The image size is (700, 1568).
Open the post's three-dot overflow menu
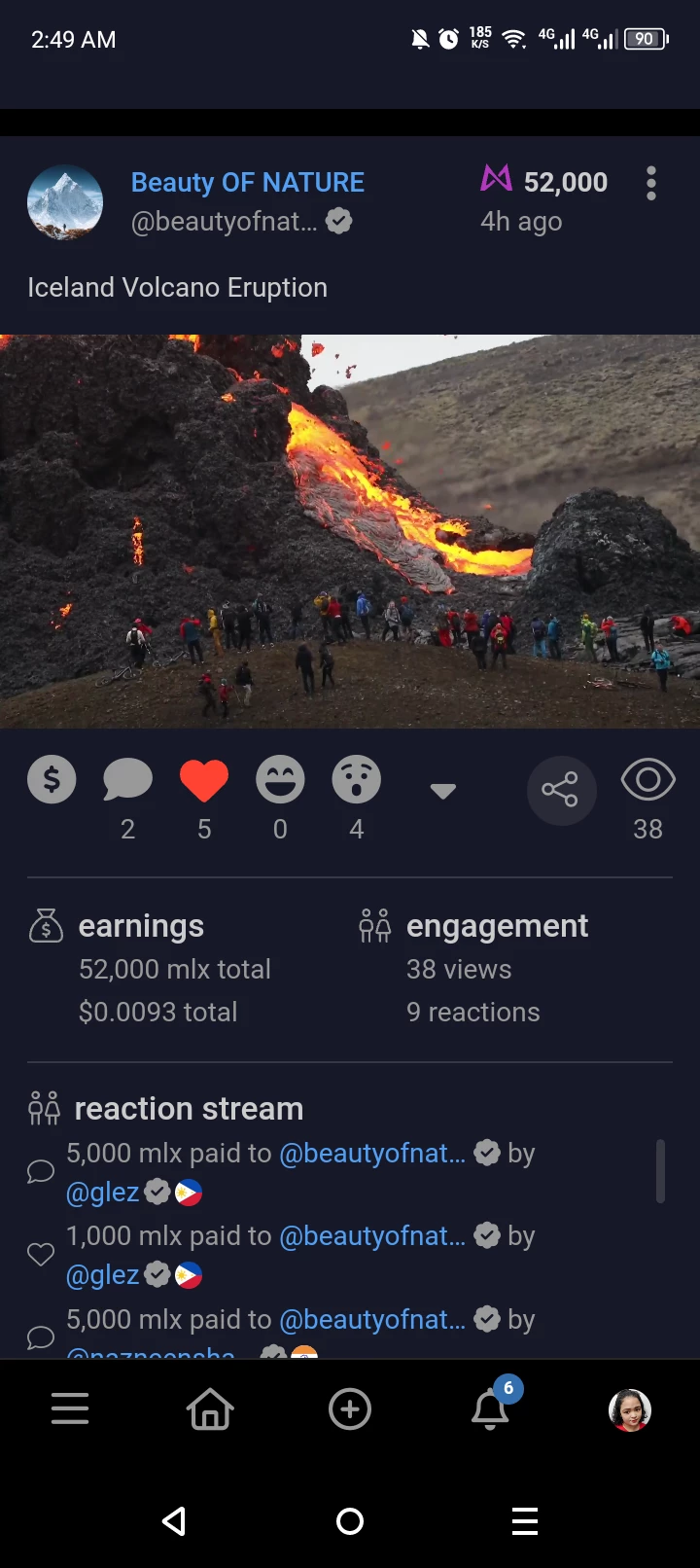[650, 183]
